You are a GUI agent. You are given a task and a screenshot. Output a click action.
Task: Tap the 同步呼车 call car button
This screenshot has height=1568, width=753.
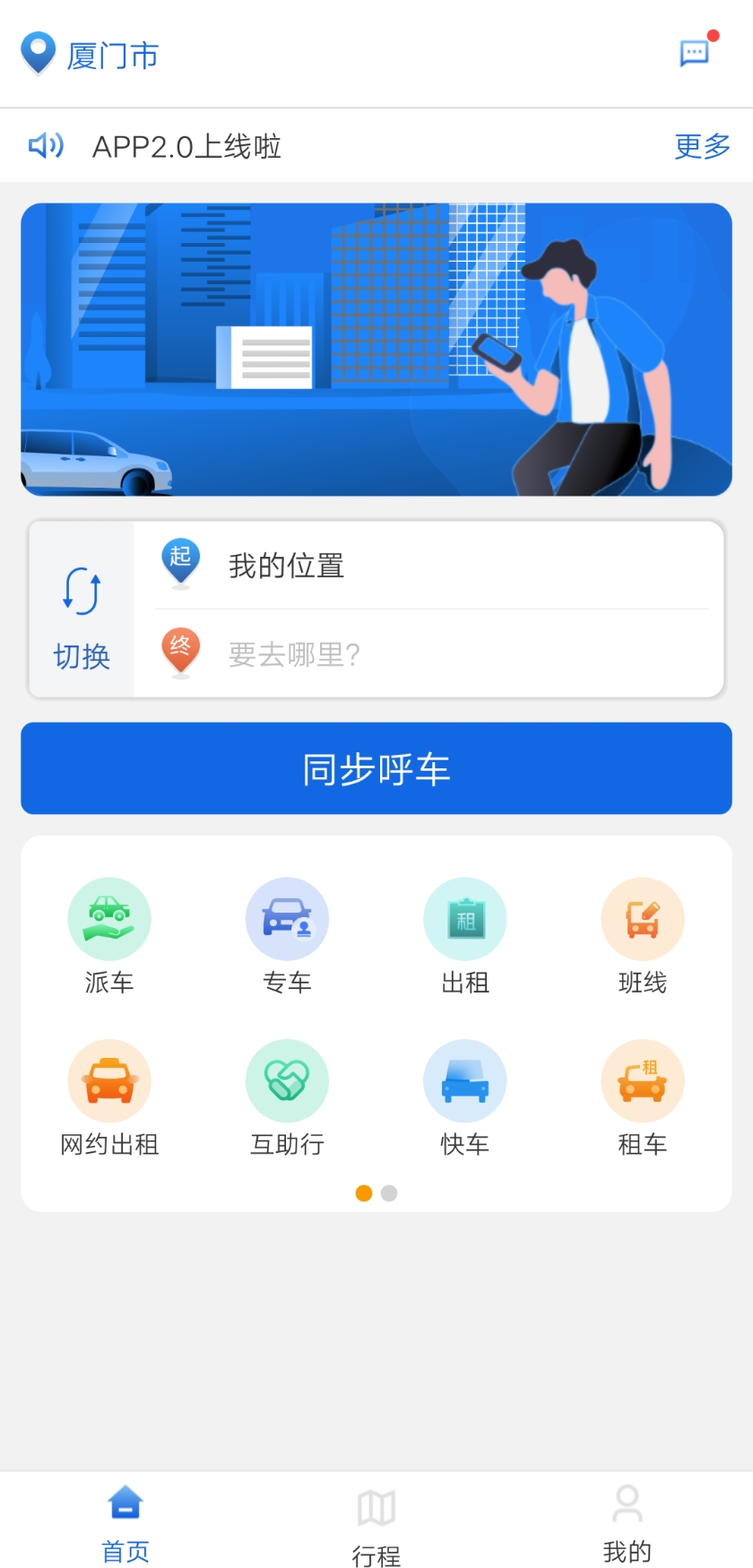376,768
